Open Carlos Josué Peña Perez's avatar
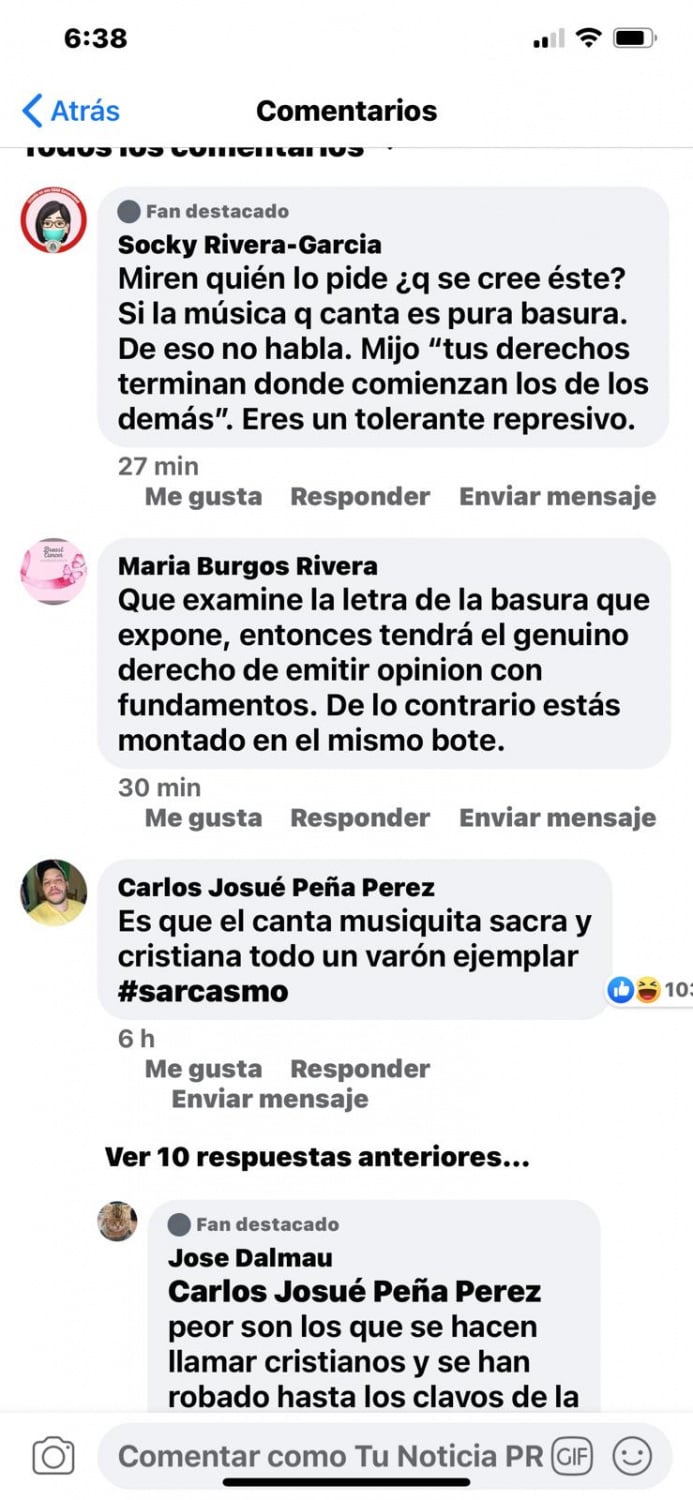The image size is (693, 1500). coord(54,891)
